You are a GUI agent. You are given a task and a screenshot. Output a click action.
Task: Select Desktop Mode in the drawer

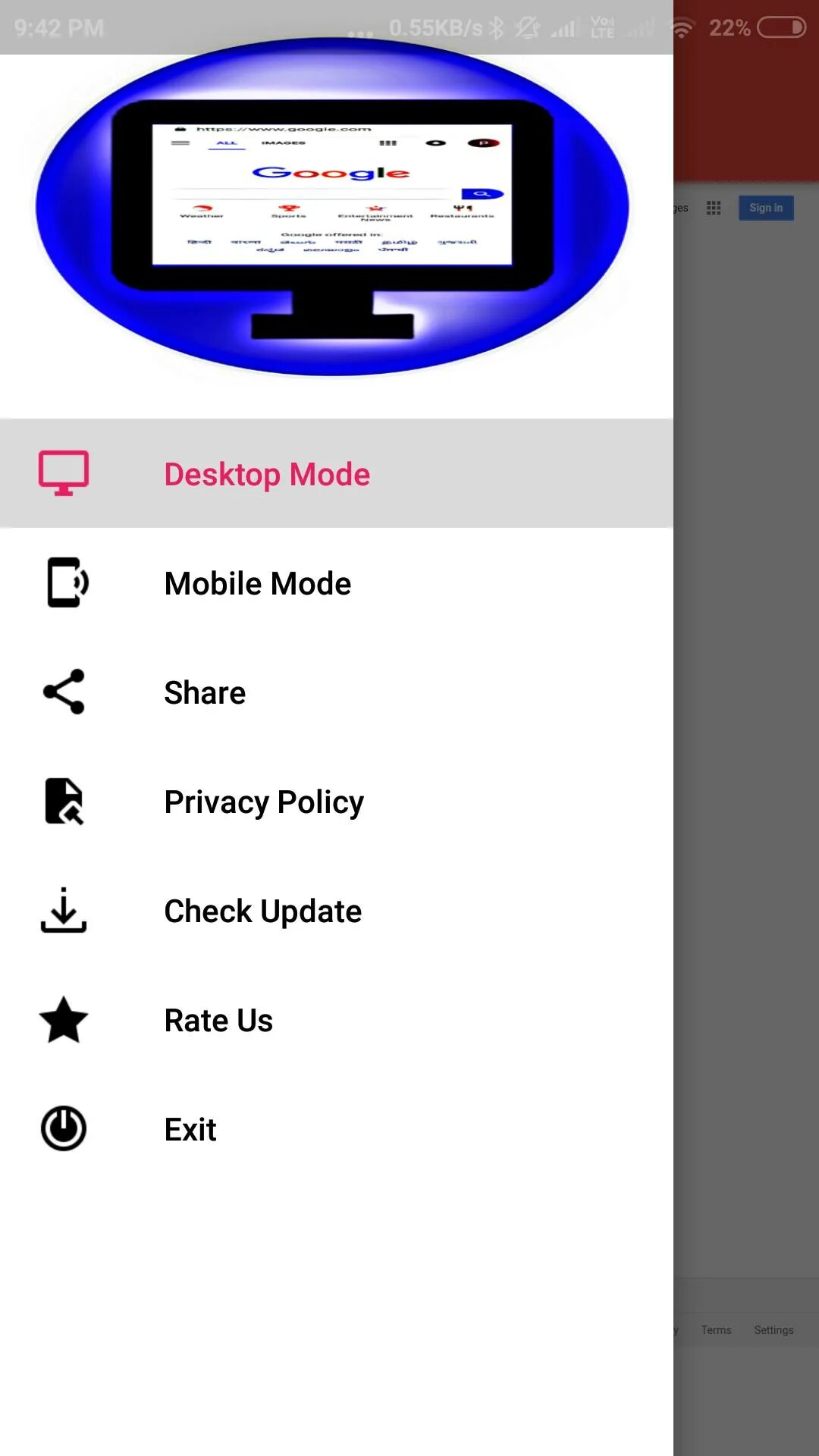337,474
